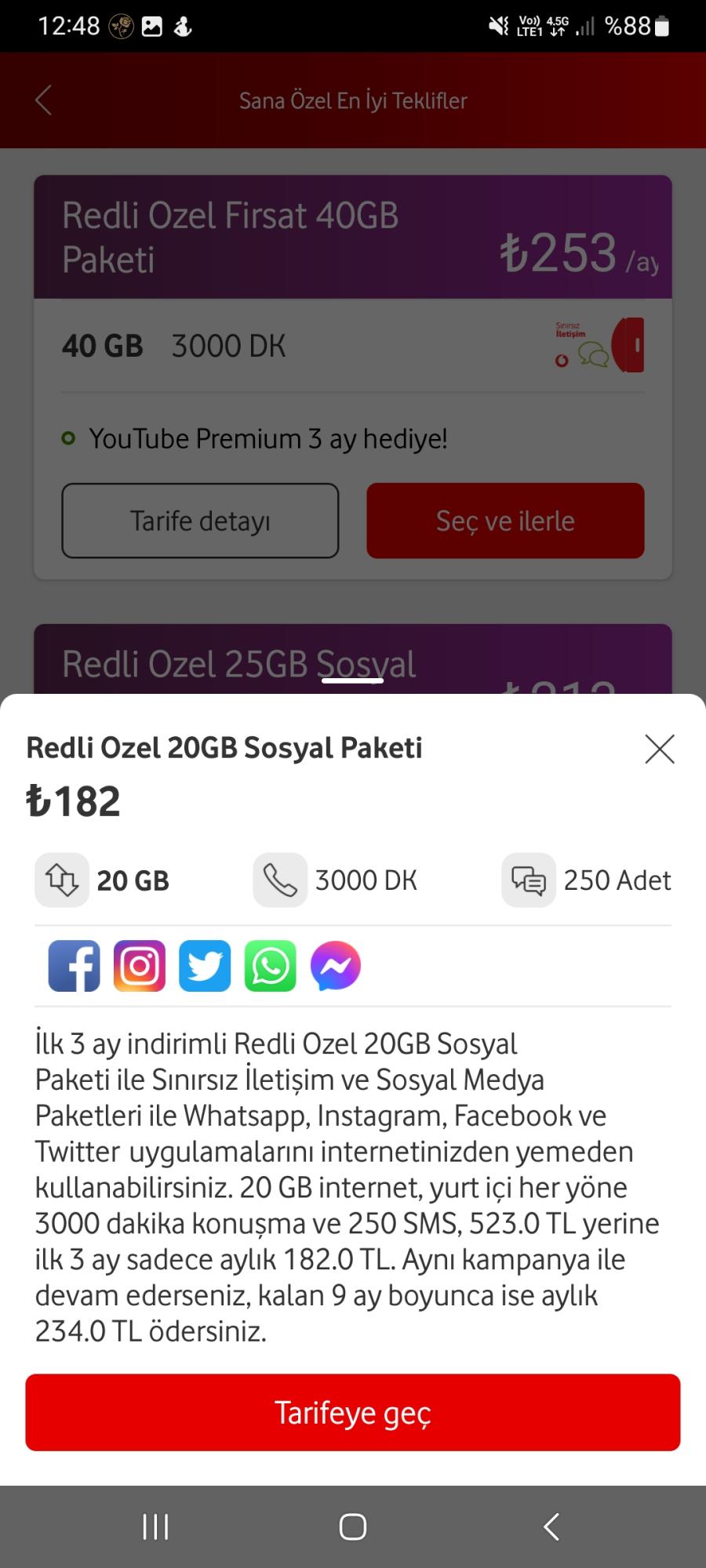The image size is (706, 1568).
Task: Go back using the header arrow
Action: pyautogui.click(x=43, y=100)
